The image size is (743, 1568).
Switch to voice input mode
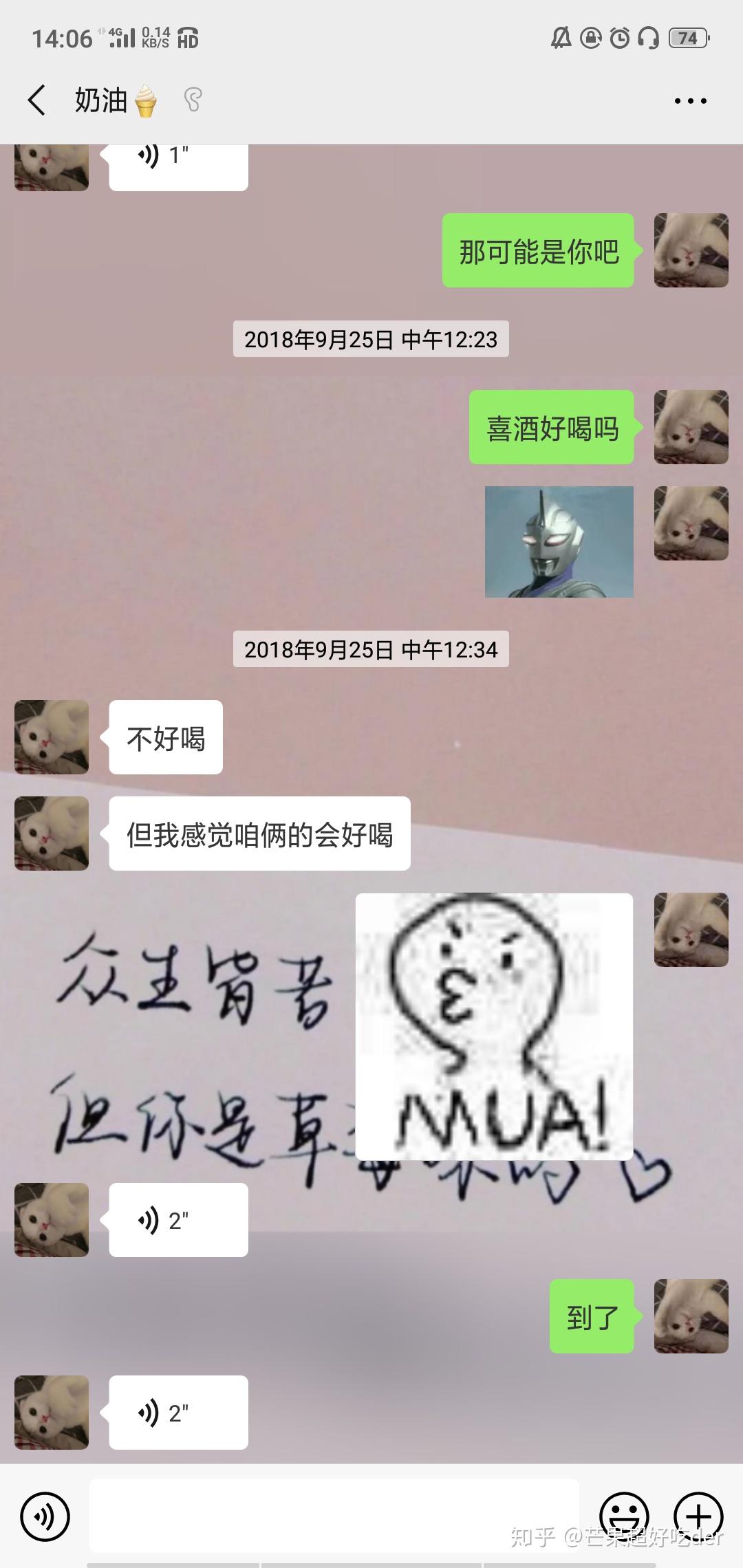45,1516
